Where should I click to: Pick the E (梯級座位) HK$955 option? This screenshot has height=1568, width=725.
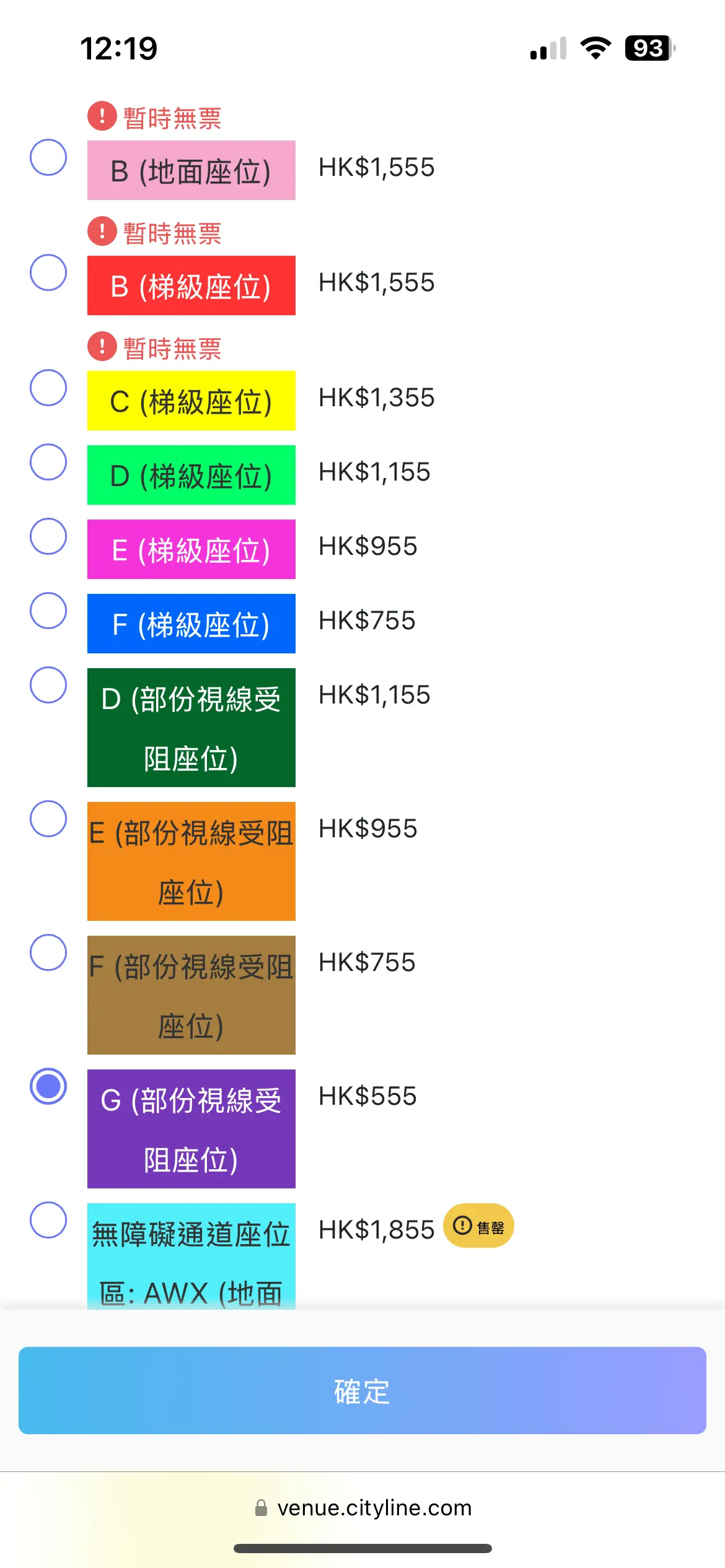(x=48, y=536)
